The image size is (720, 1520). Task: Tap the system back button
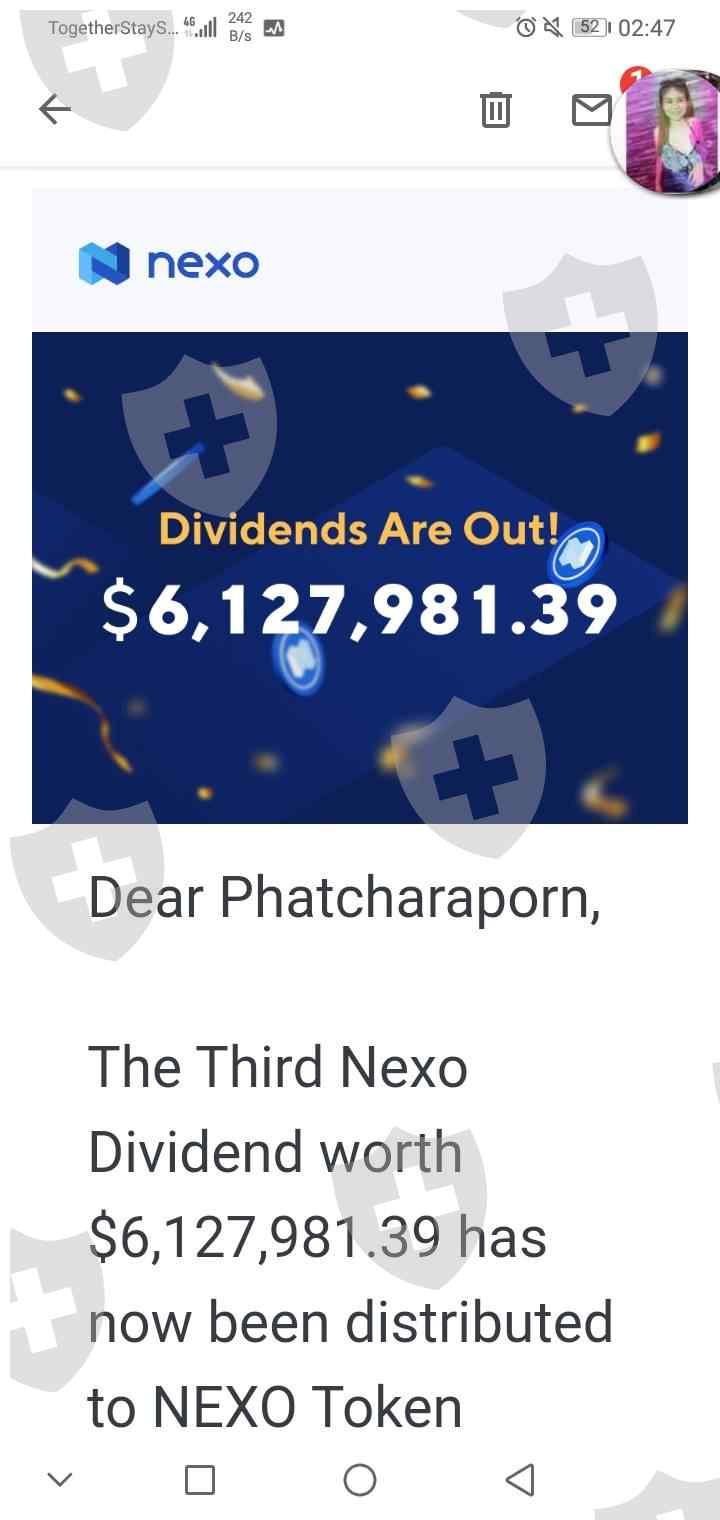pyautogui.click(x=520, y=1479)
